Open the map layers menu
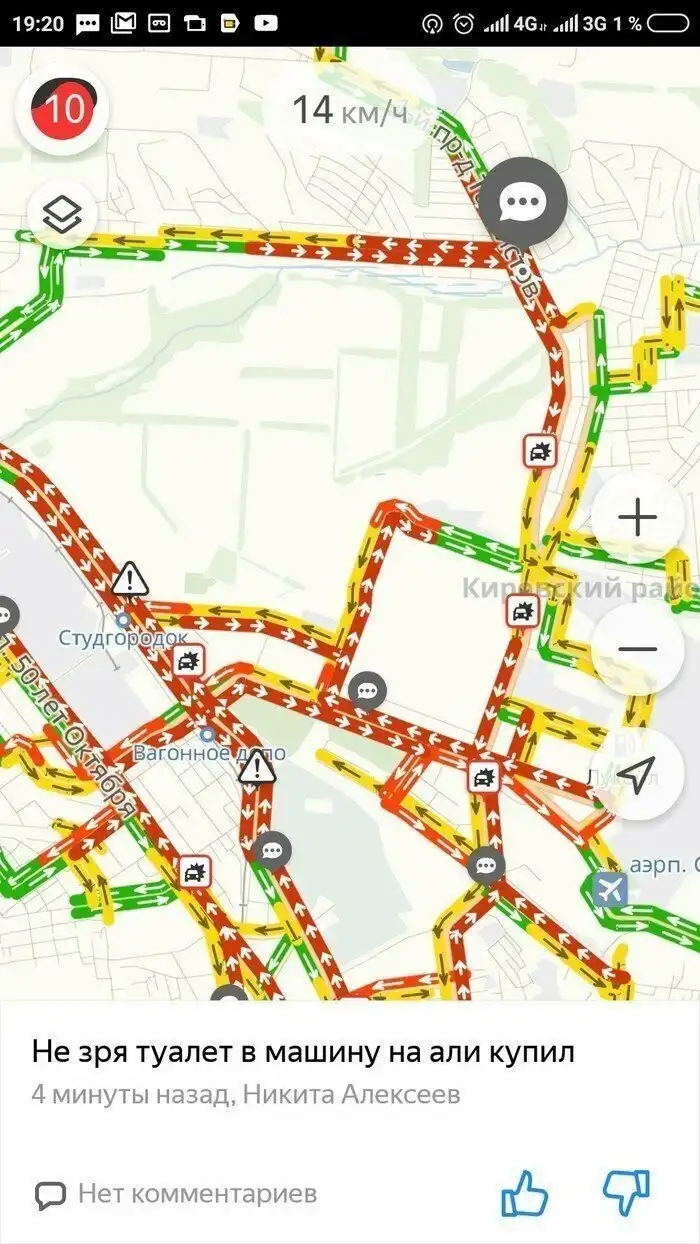Screen dimensions: 700x1244 (x=62, y=214)
